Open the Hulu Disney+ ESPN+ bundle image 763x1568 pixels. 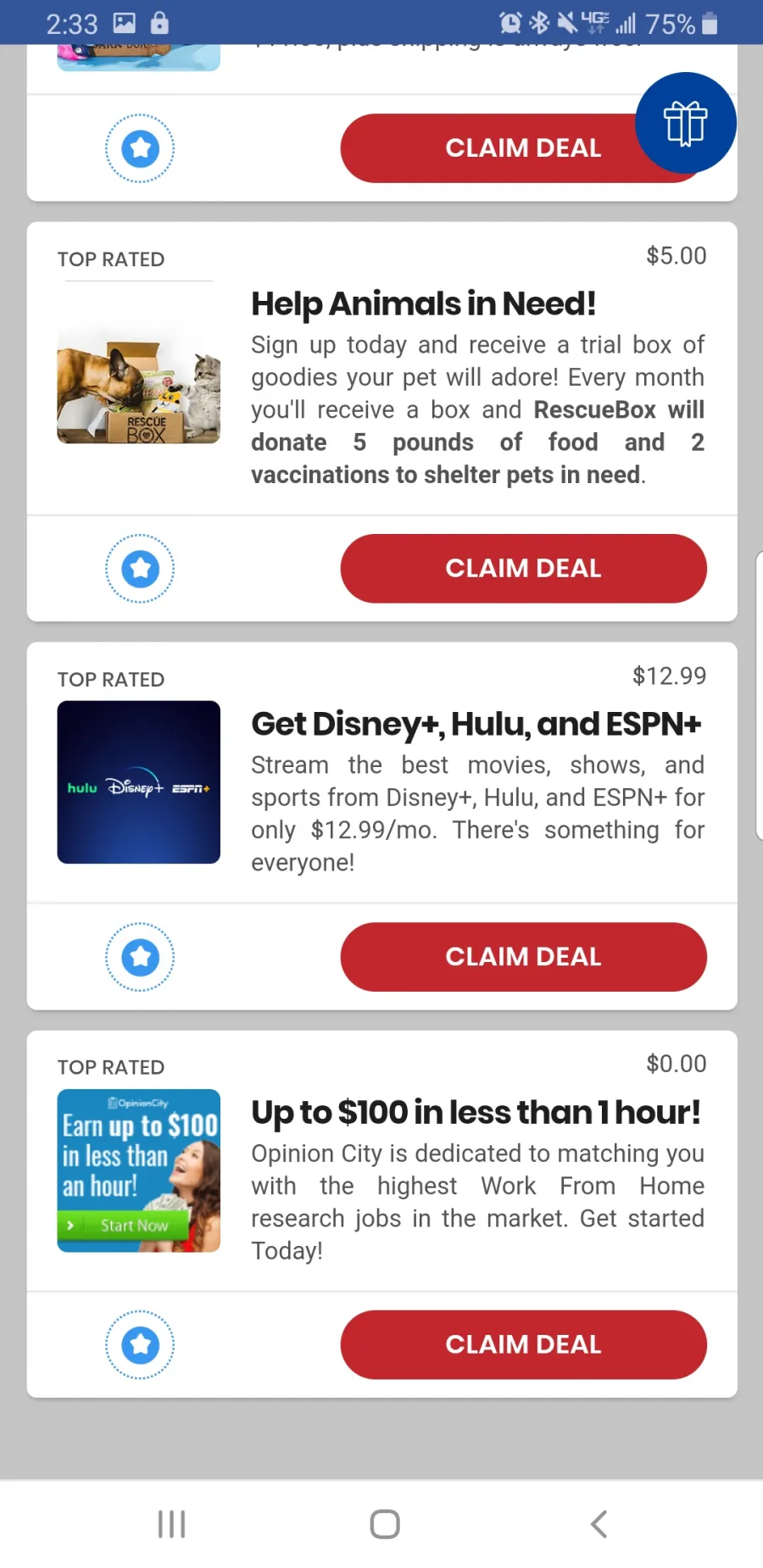[x=138, y=781]
